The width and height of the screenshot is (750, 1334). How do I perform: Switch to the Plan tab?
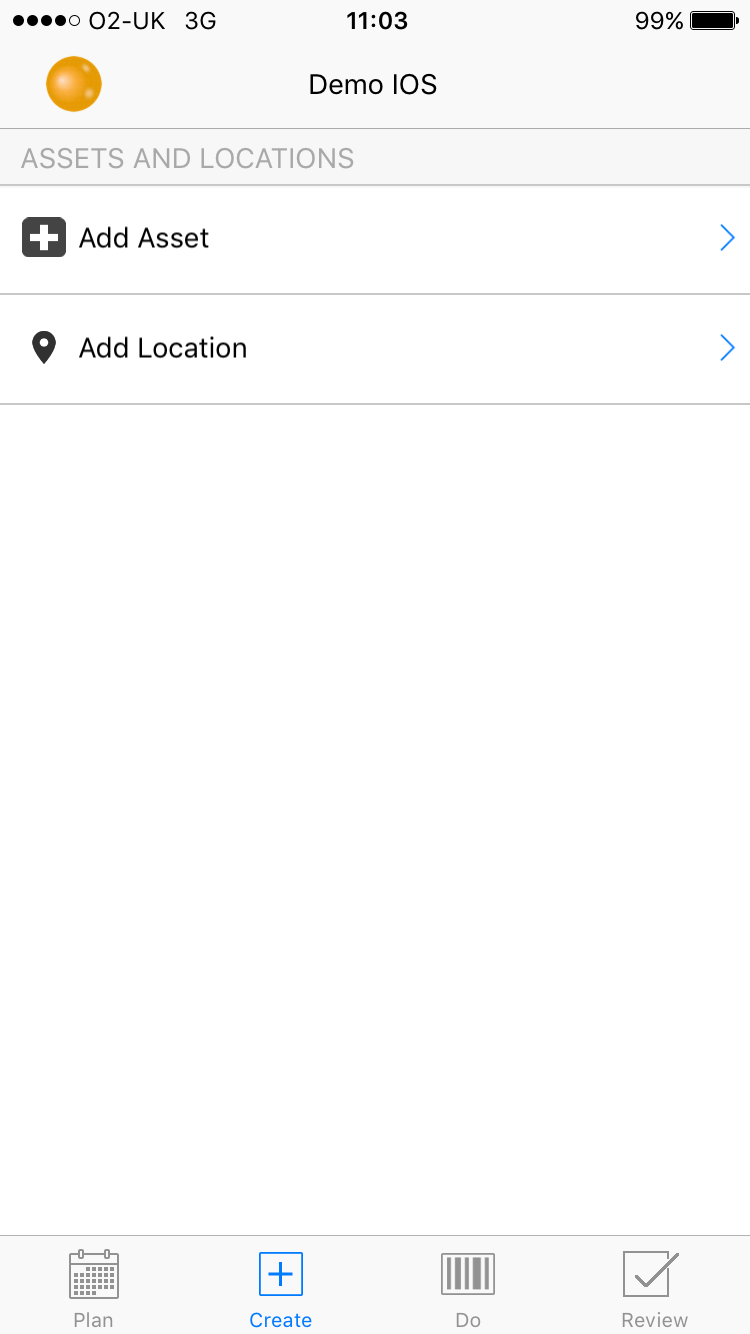94,1289
